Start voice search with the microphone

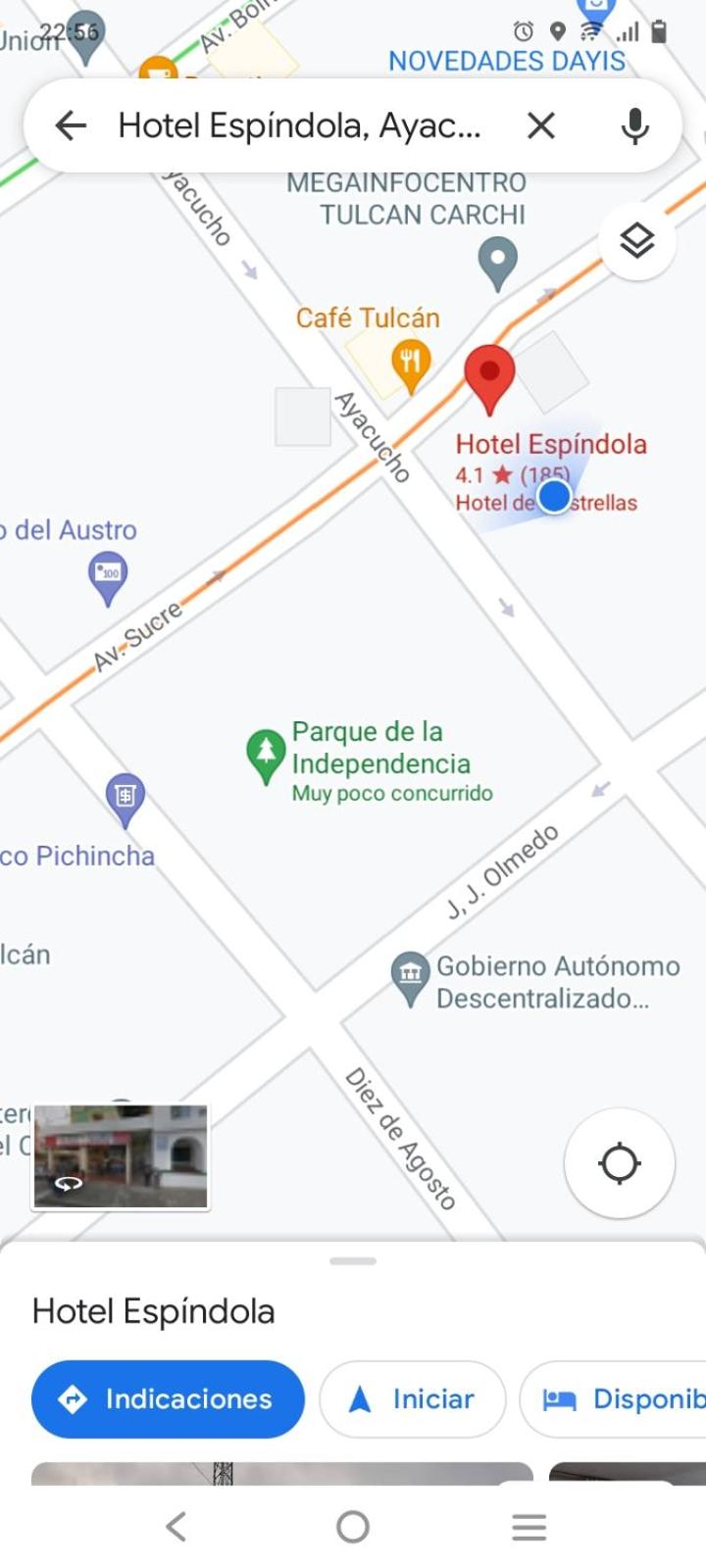(635, 125)
